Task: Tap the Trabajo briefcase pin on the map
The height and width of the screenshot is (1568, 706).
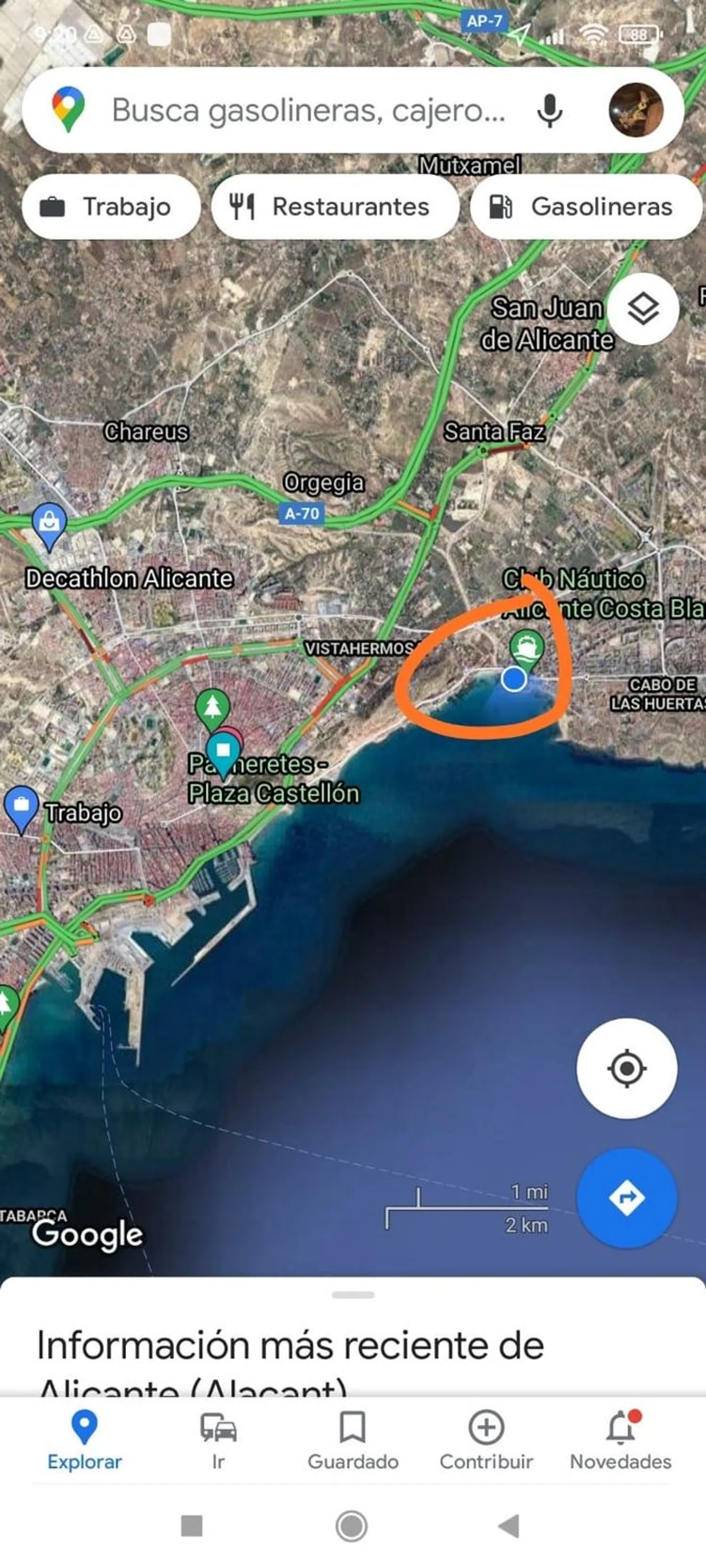Action: pyautogui.click(x=21, y=806)
